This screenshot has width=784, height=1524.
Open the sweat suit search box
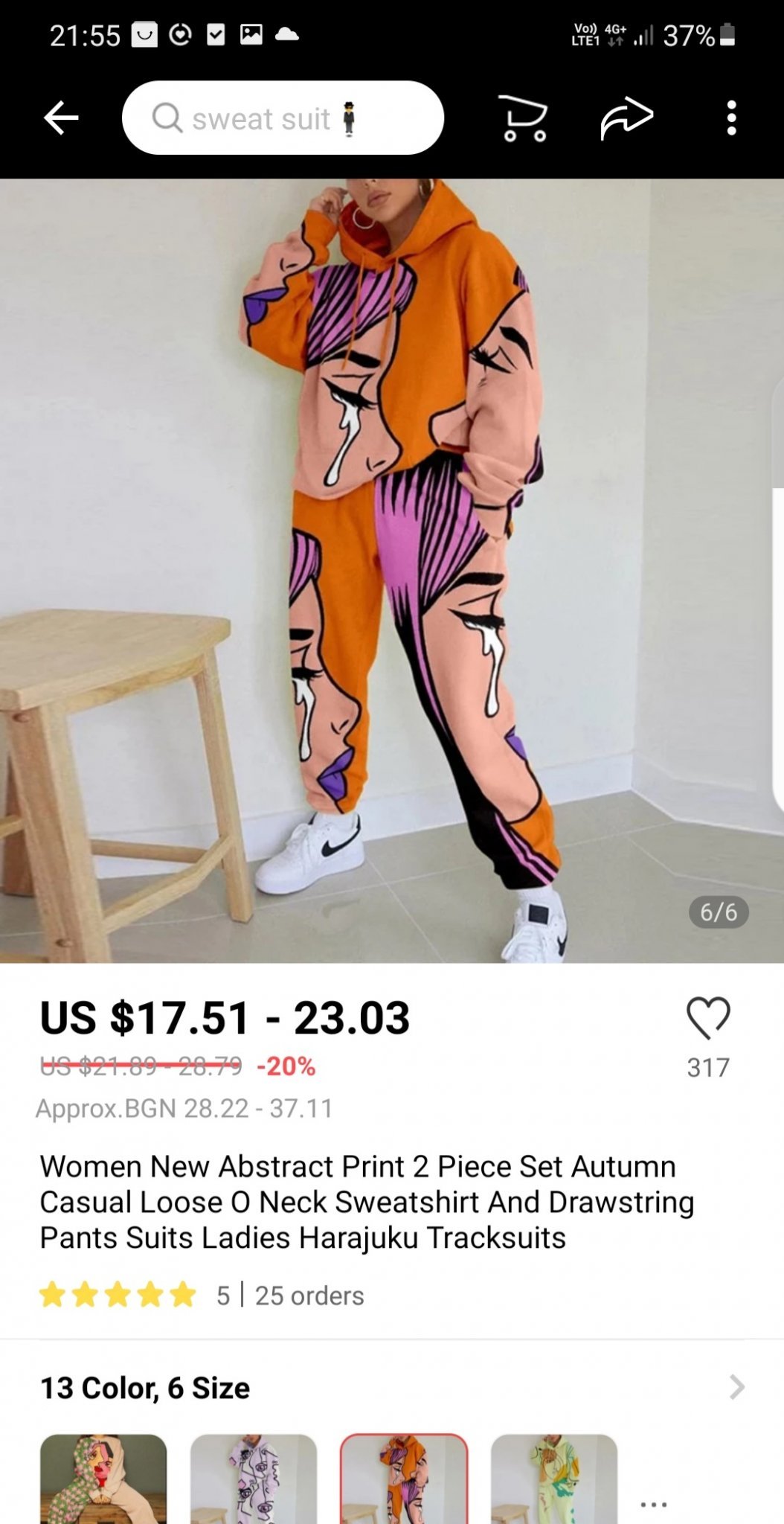tap(283, 118)
